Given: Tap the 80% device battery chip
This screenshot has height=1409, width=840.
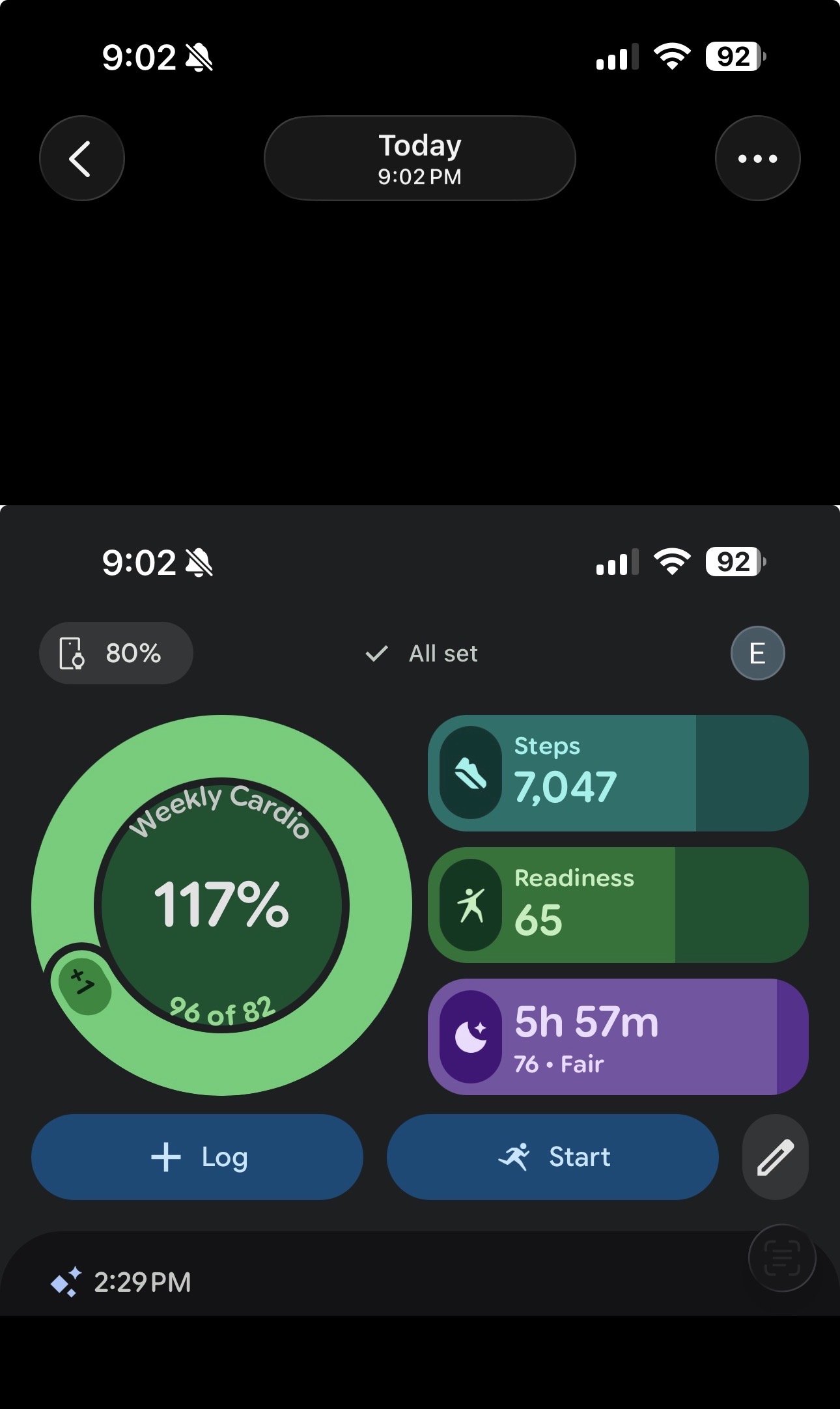Looking at the screenshot, I should [x=116, y=653].
